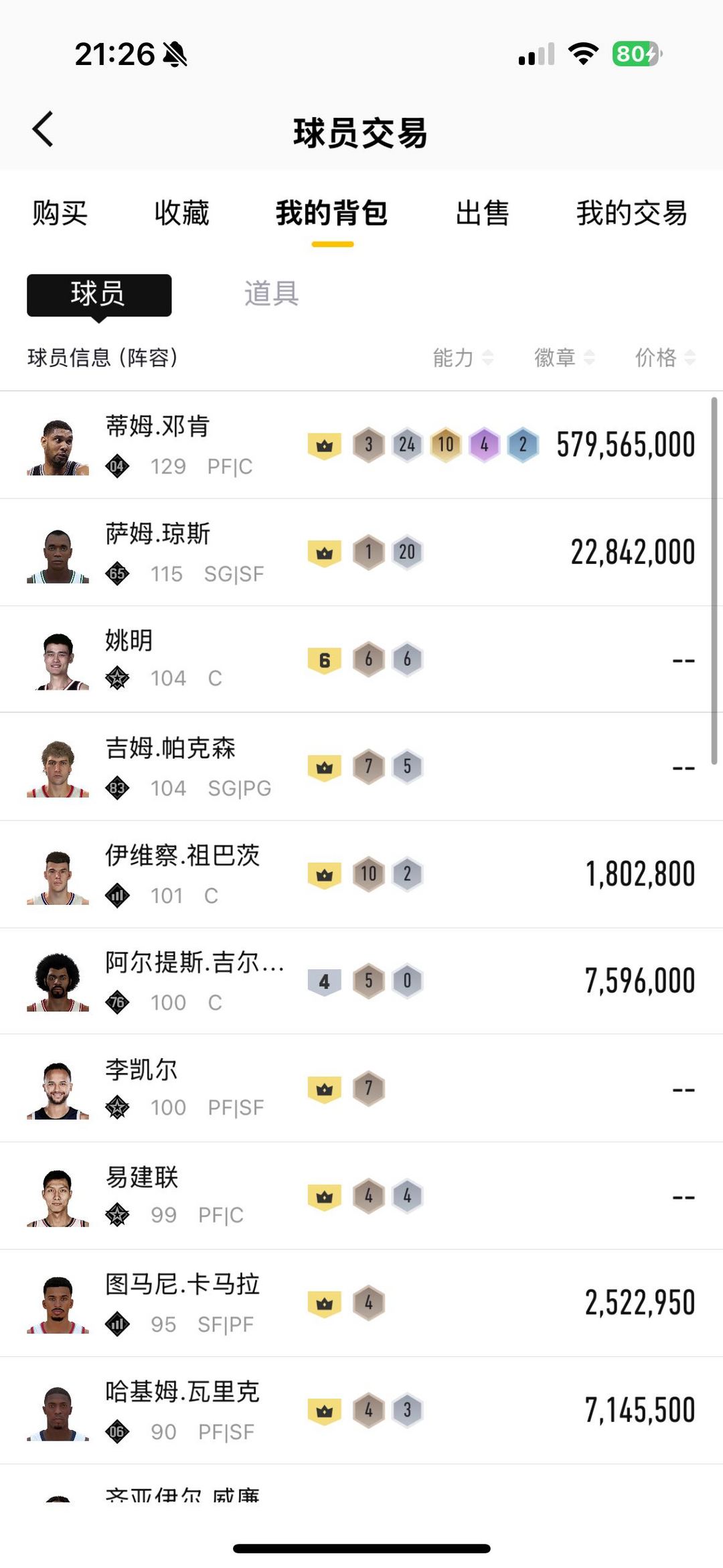Open player 图马尼.卡马拉
723x1568 pixels.
point(361,1303)
